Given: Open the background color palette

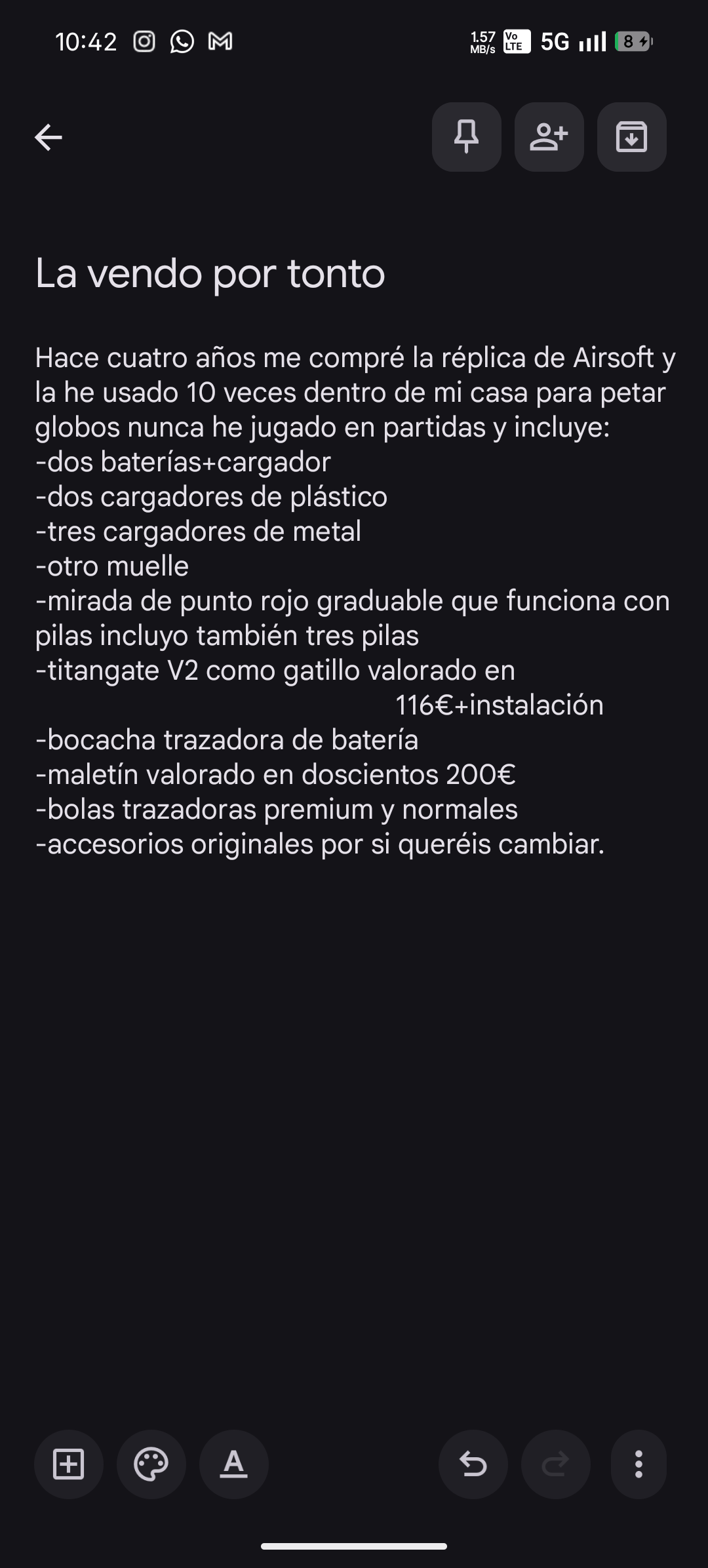Looking at the screenshot, I should pyautogui.click(x=151, y=1464).
